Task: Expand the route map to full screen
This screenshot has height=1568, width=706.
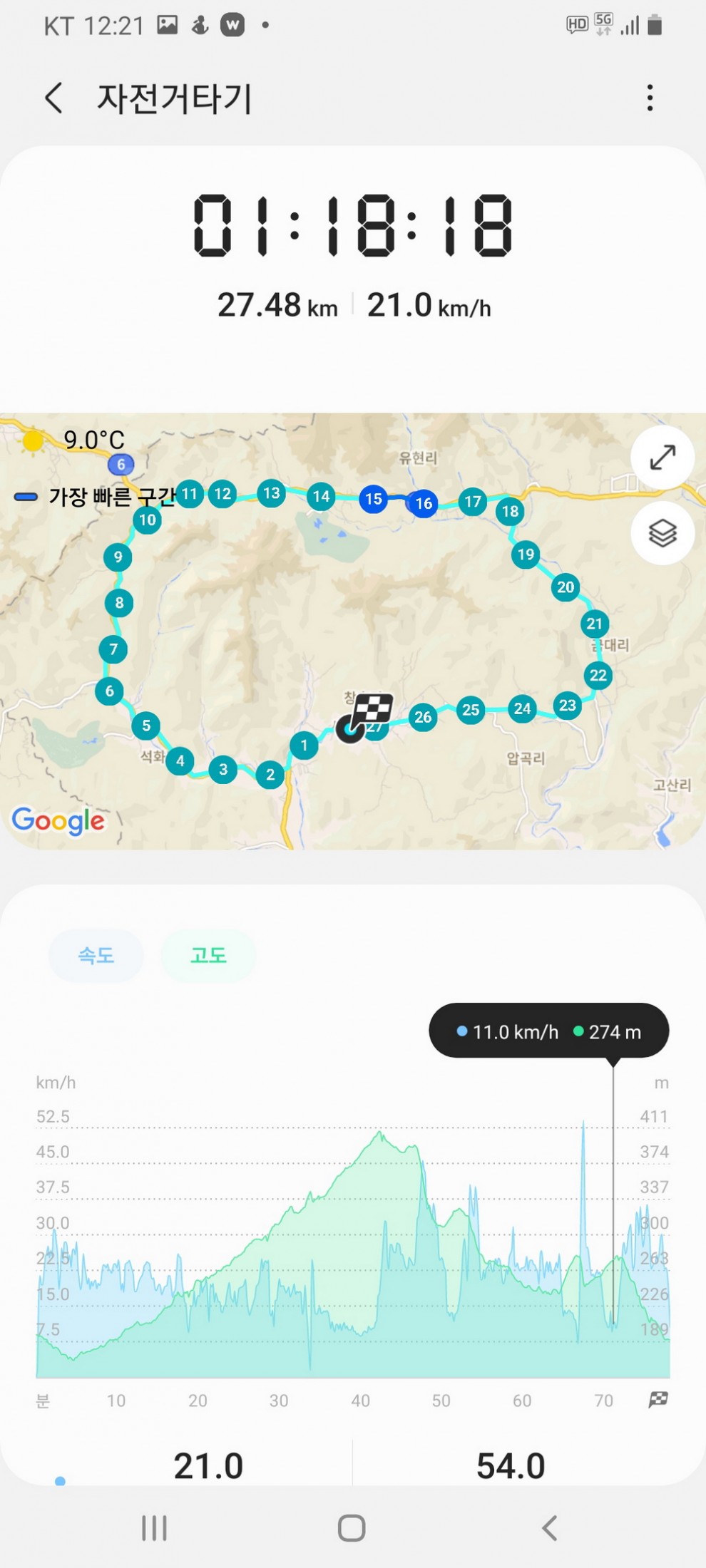Action: pyautogui.click(x=662, y=457)
